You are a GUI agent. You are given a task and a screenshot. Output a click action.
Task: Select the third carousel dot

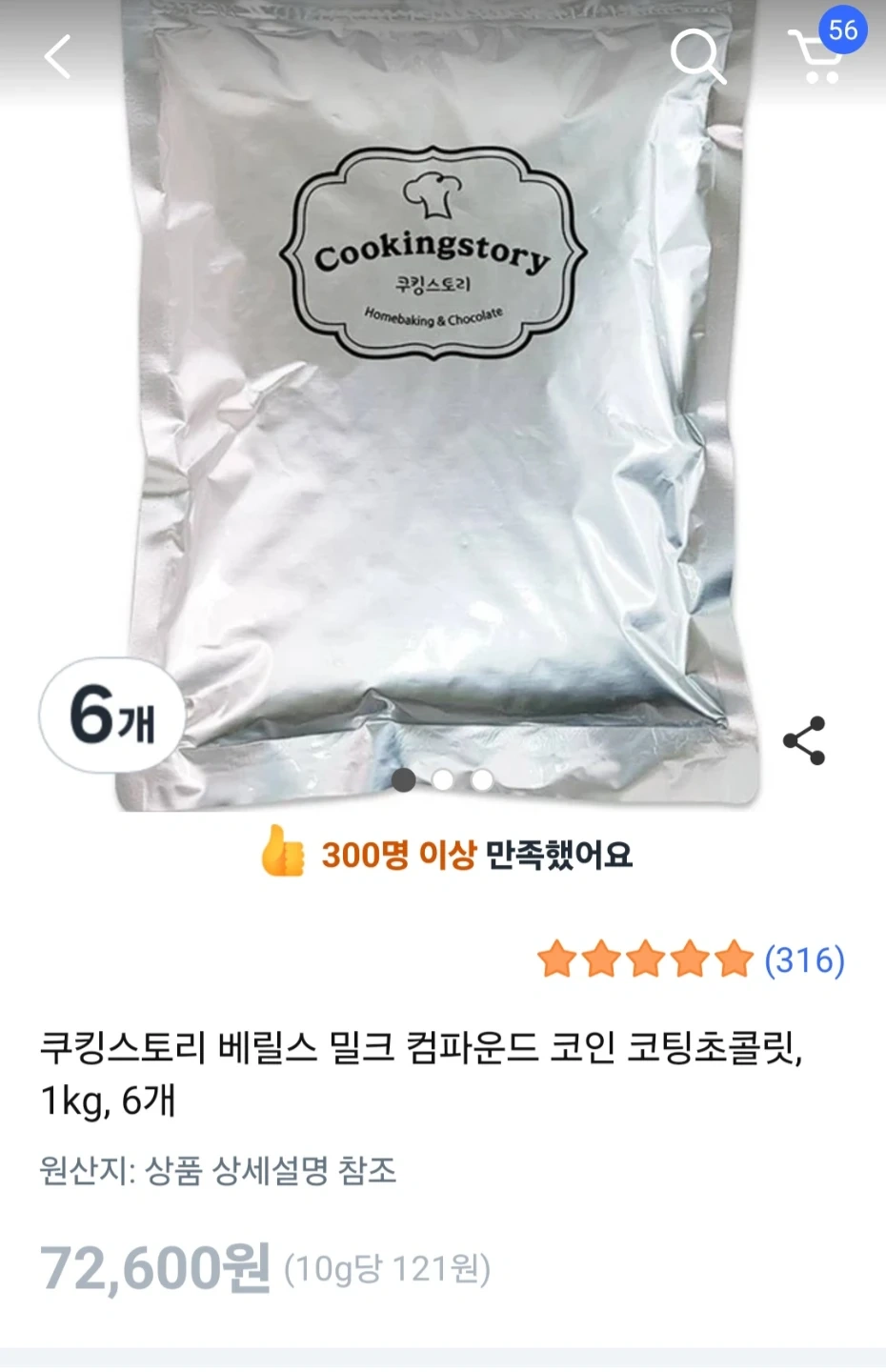coord(481,780)
